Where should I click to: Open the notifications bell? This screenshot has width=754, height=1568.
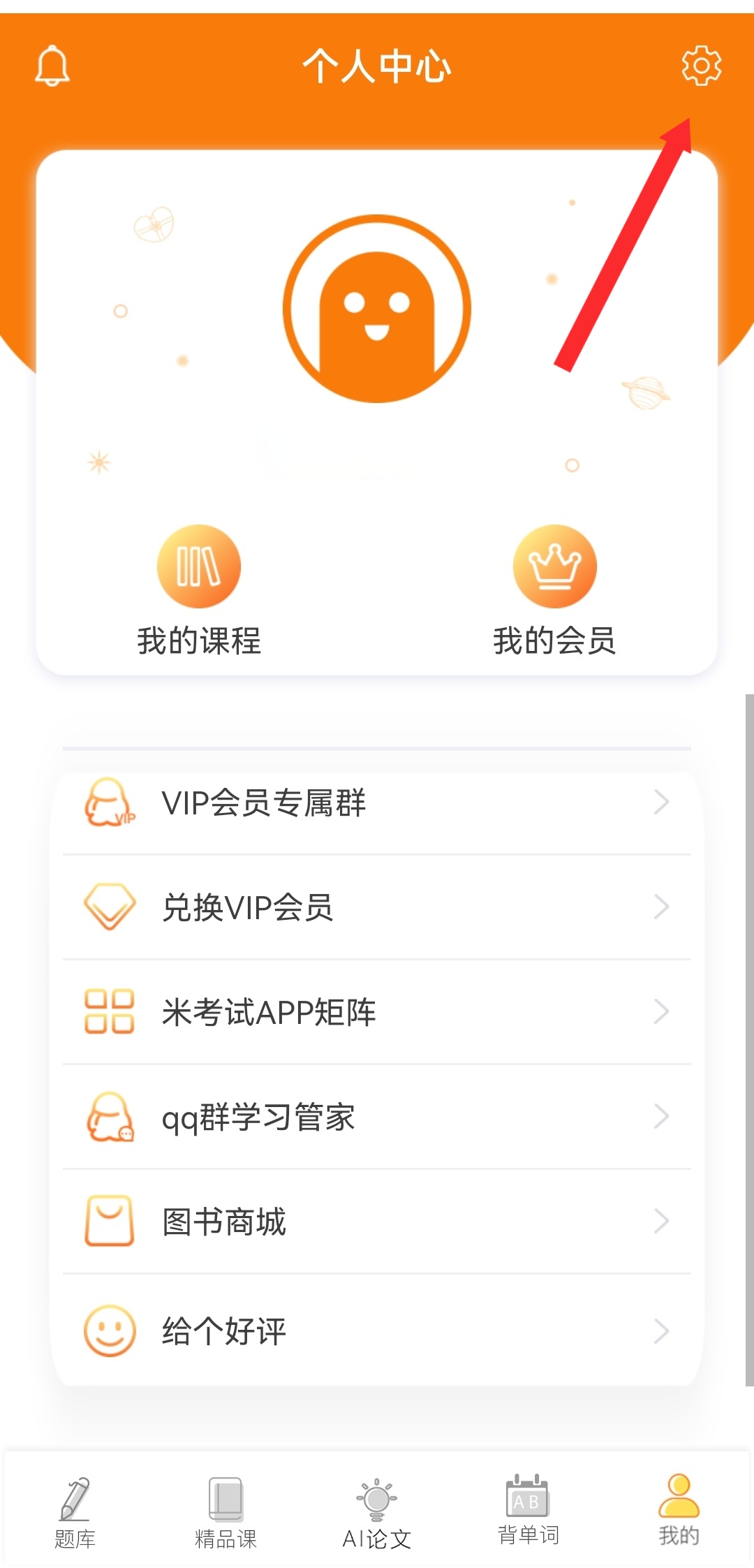click(x=52, y=66)
